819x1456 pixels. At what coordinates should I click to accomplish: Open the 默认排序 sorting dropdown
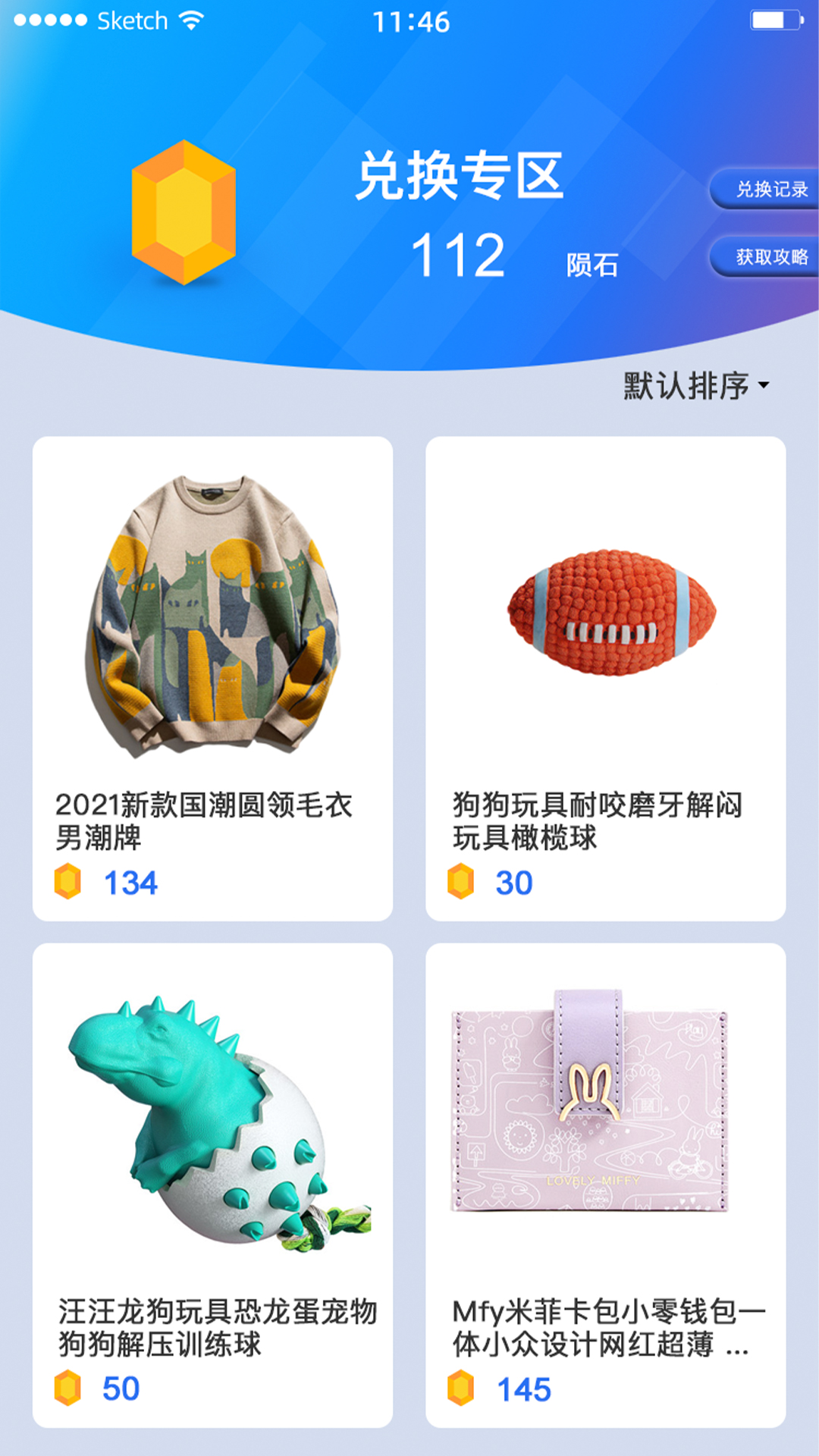(689, 385)
